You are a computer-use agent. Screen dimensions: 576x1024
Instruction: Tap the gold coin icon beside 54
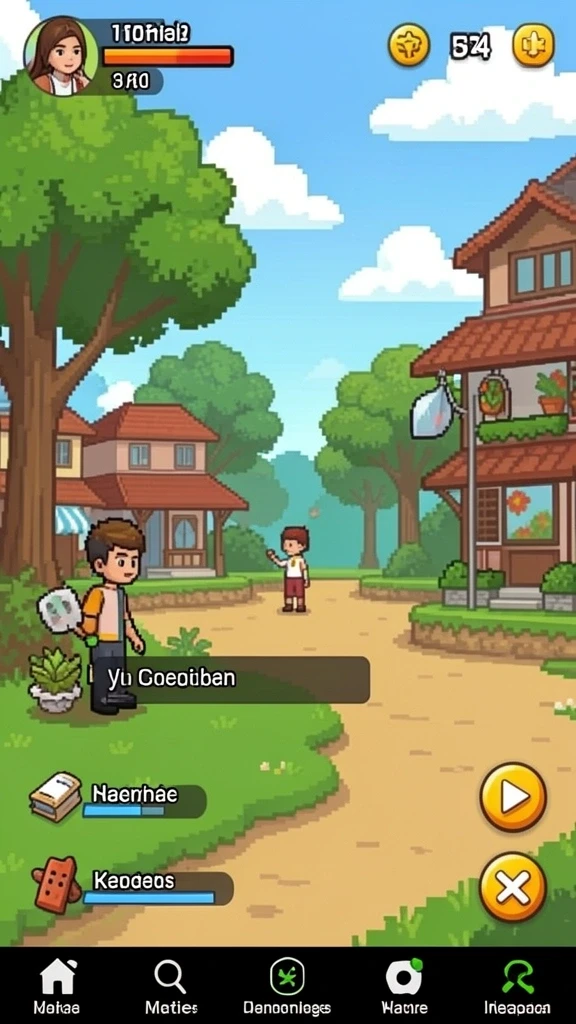pos(409,45)
